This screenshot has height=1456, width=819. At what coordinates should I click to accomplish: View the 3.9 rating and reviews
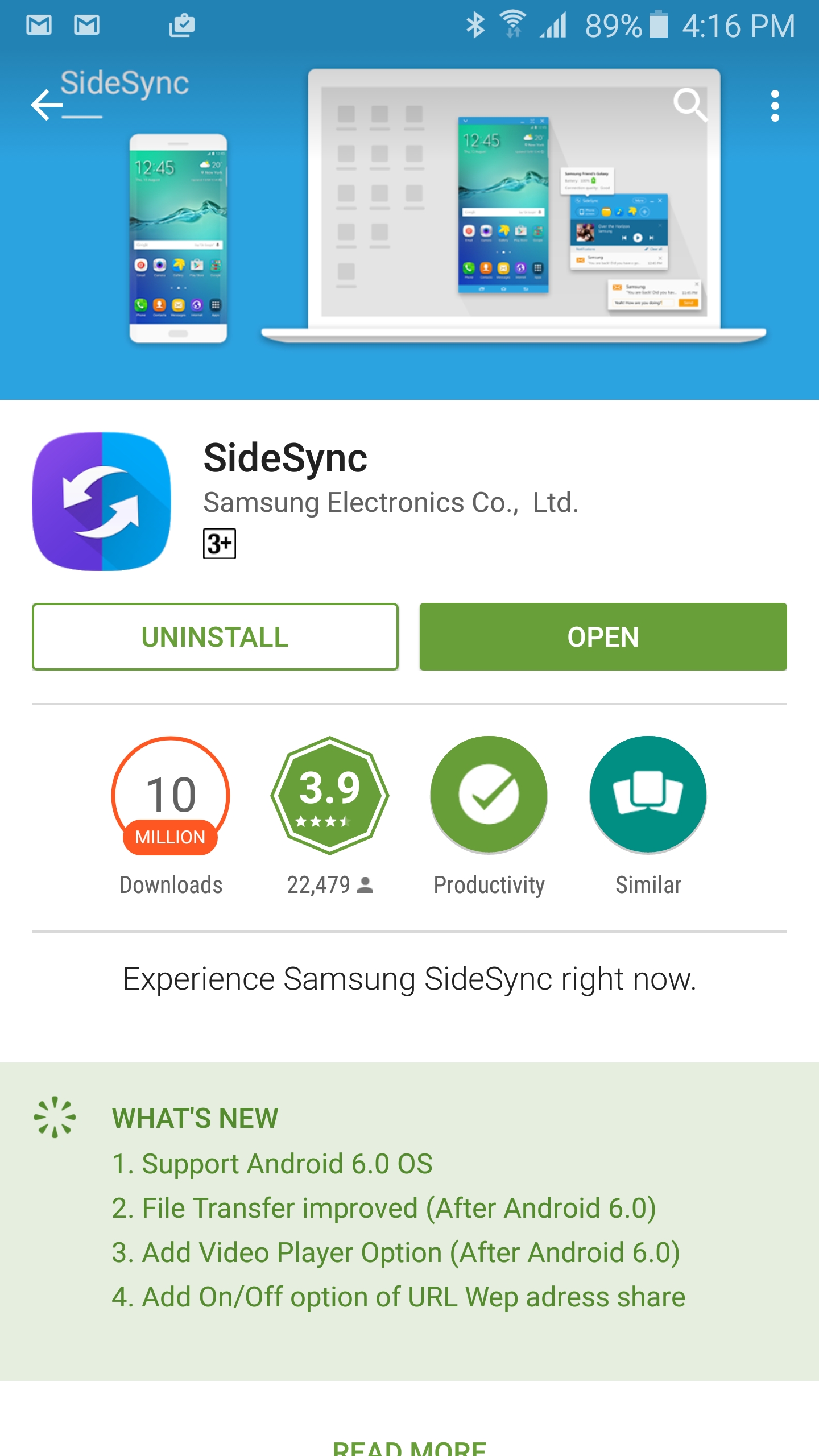coord(330,796)
